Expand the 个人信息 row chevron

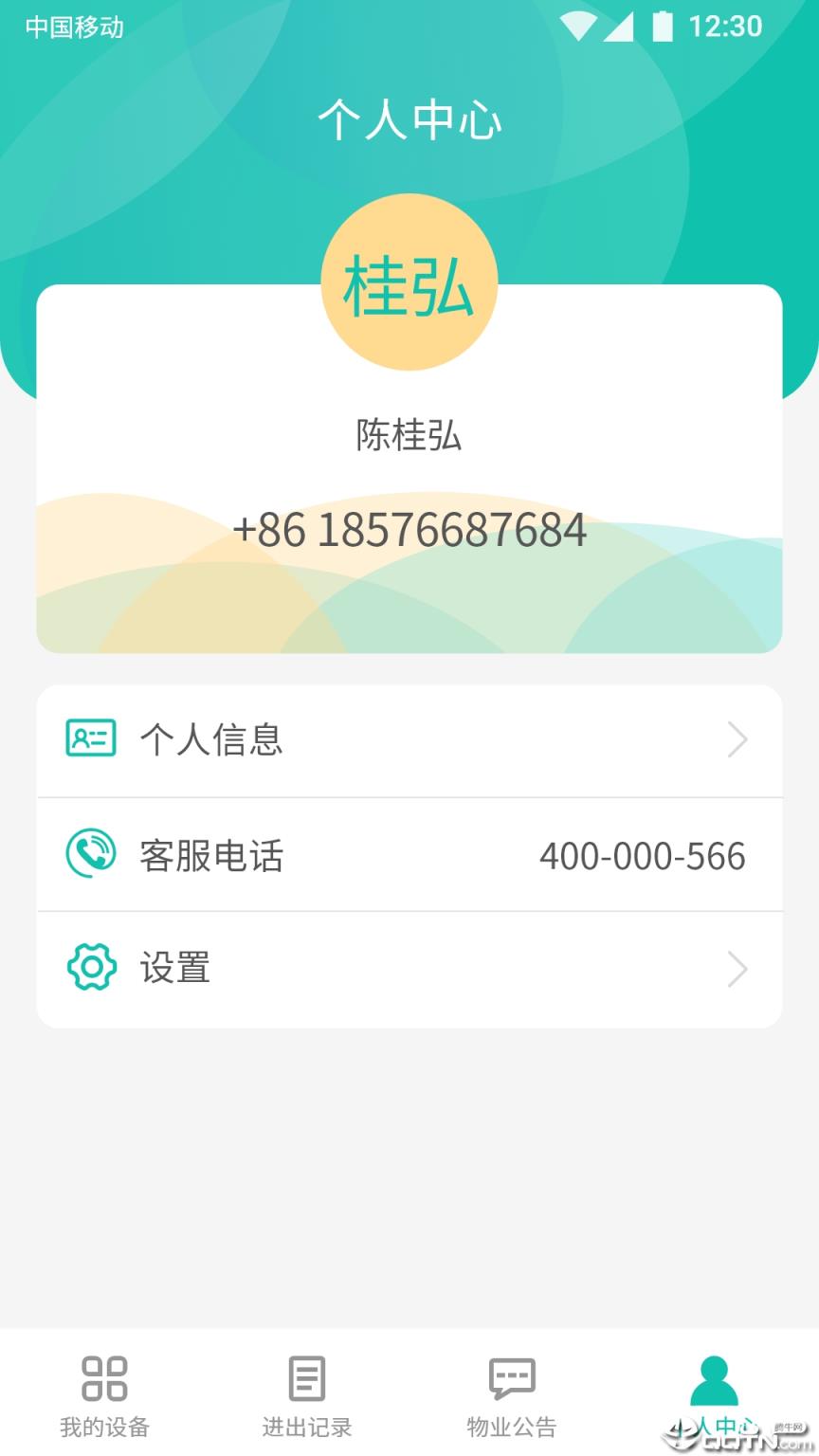(737, 740)
